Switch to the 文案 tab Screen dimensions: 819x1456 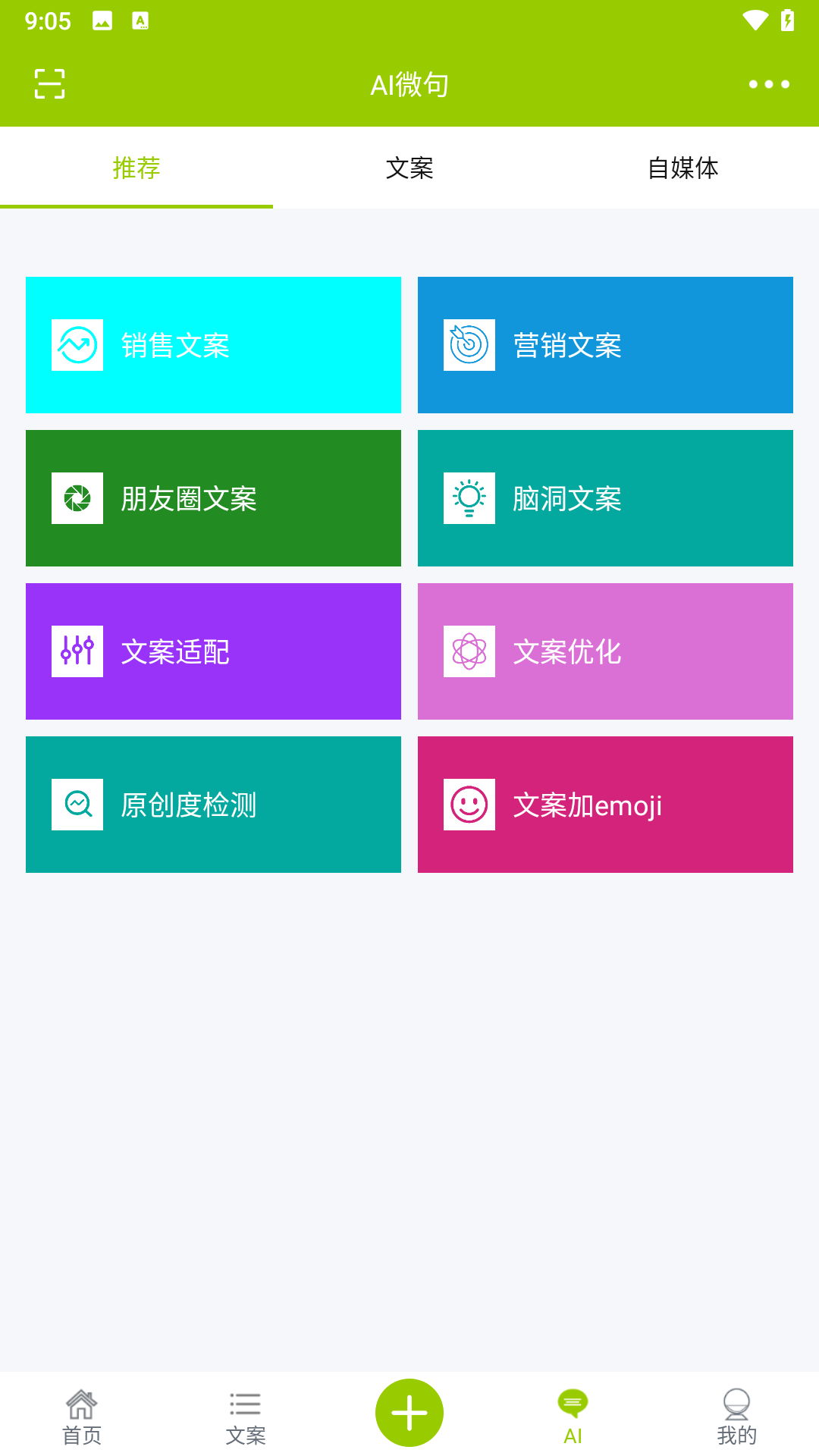pyautogui.click(x=409, y=169)
